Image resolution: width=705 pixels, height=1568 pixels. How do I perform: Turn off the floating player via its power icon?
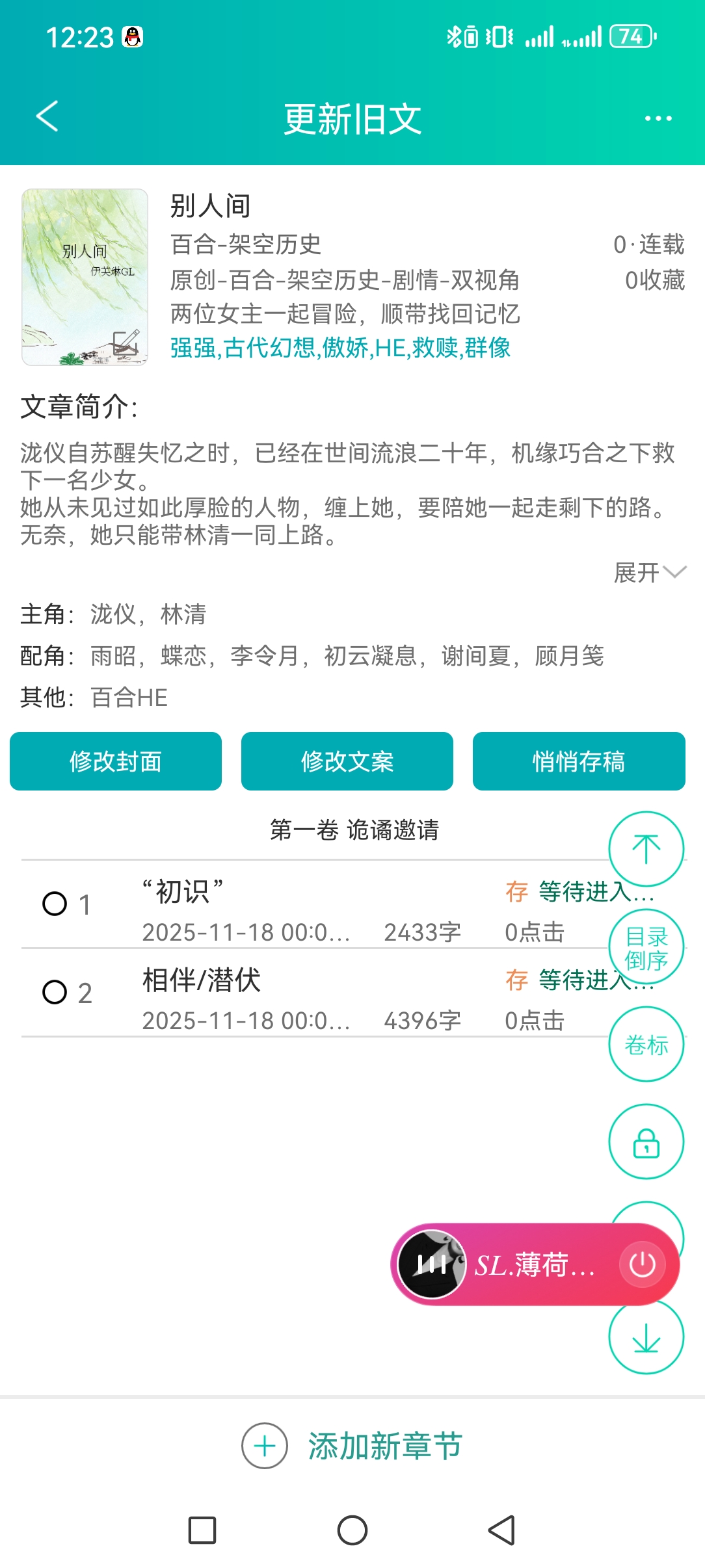[642, 1264]
